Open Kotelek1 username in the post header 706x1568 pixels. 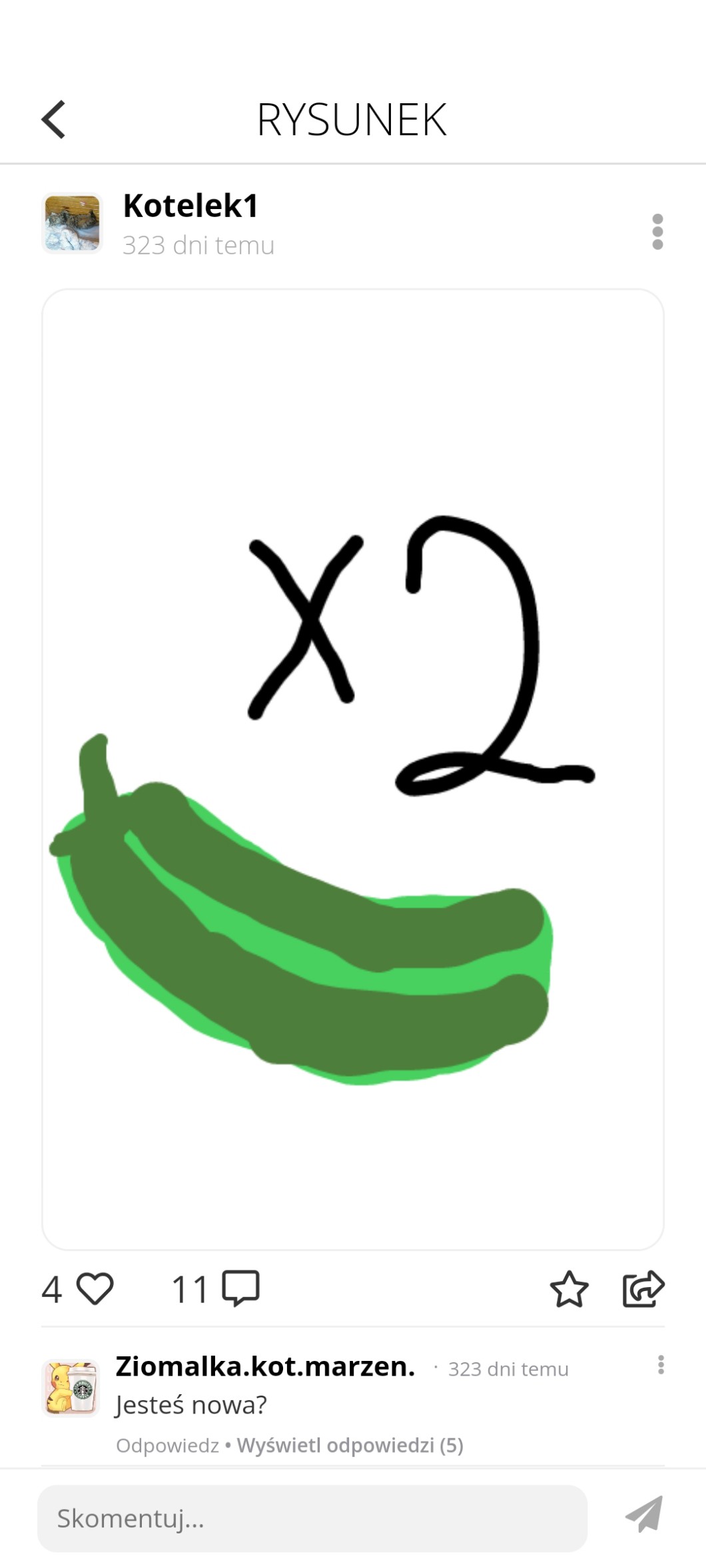pyautogui.click(x=190, y=206)
